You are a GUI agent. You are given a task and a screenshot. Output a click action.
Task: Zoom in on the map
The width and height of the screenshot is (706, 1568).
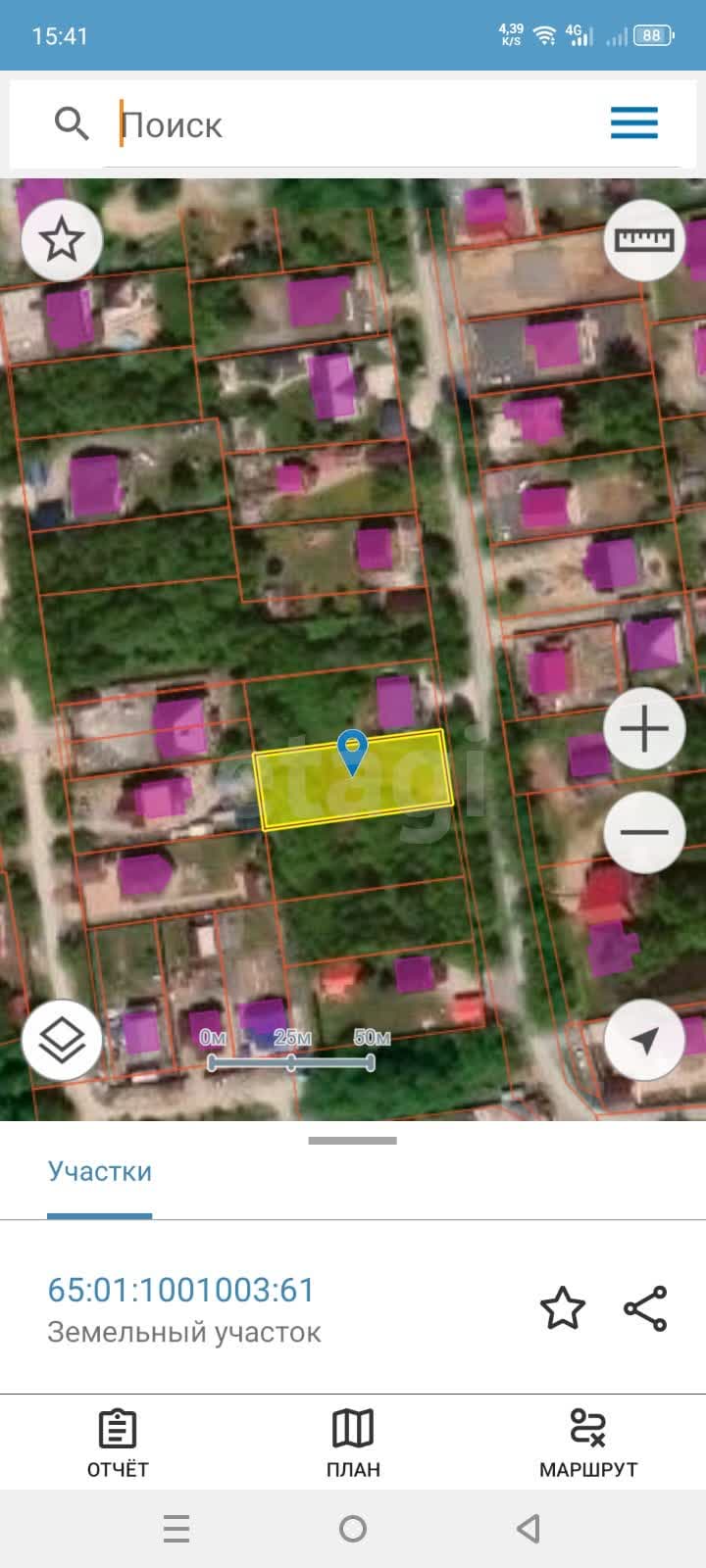(644, 729)
